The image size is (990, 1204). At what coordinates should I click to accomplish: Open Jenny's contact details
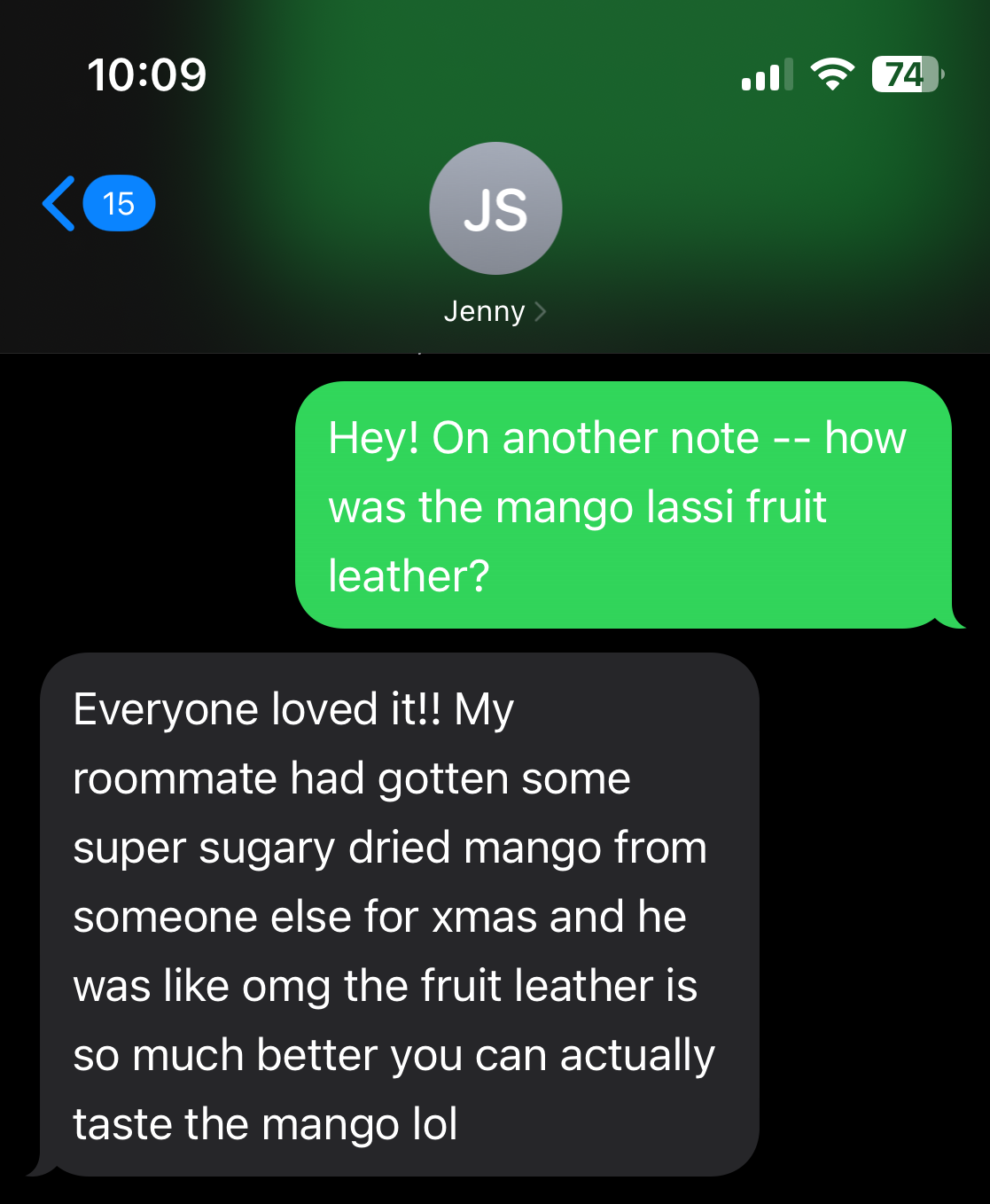pos(495,311)
